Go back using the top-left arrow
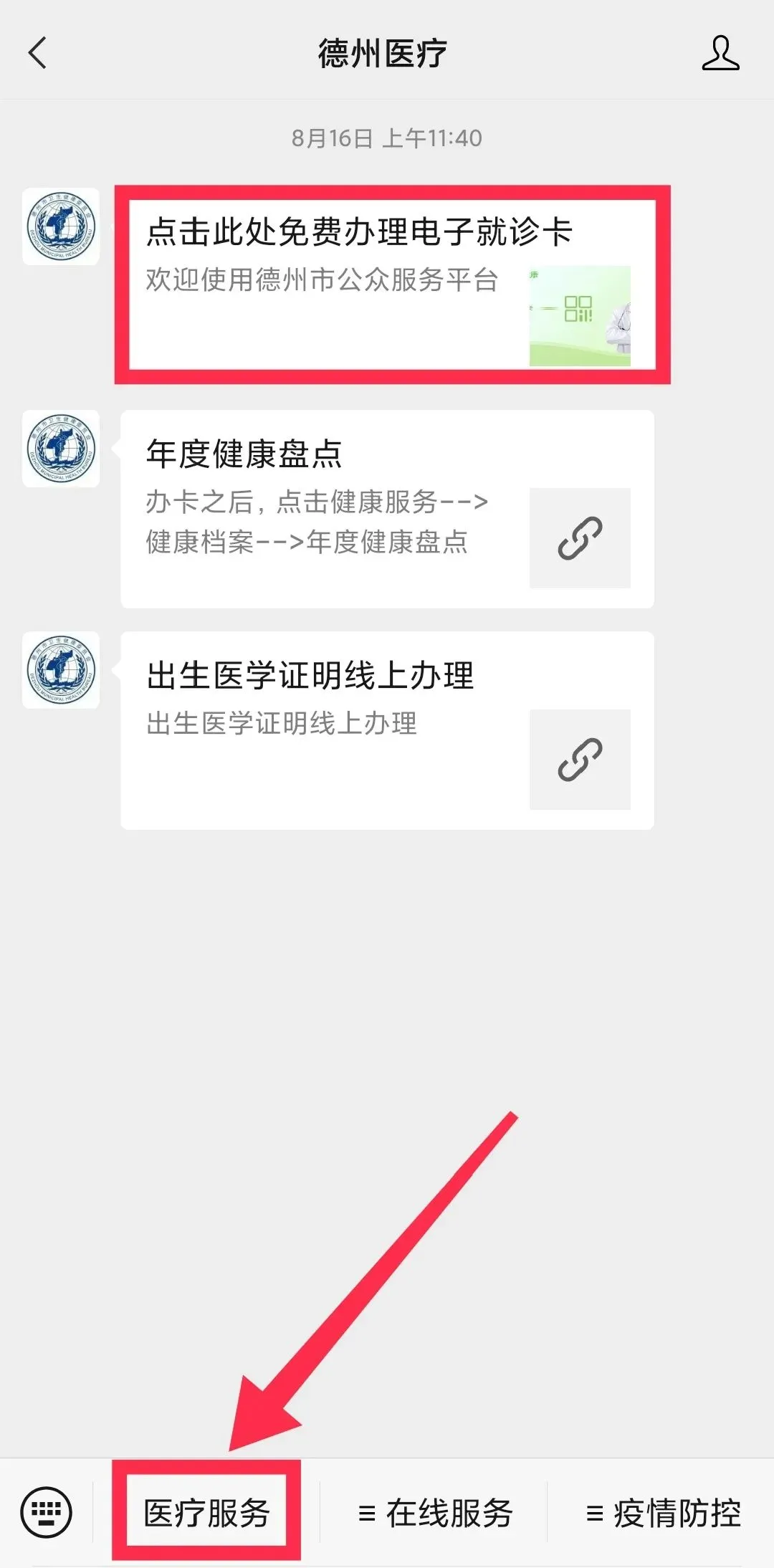Image resolution: width=774 pixels, height=1568 pixels. pyautogui.click(x=37, y=53)
